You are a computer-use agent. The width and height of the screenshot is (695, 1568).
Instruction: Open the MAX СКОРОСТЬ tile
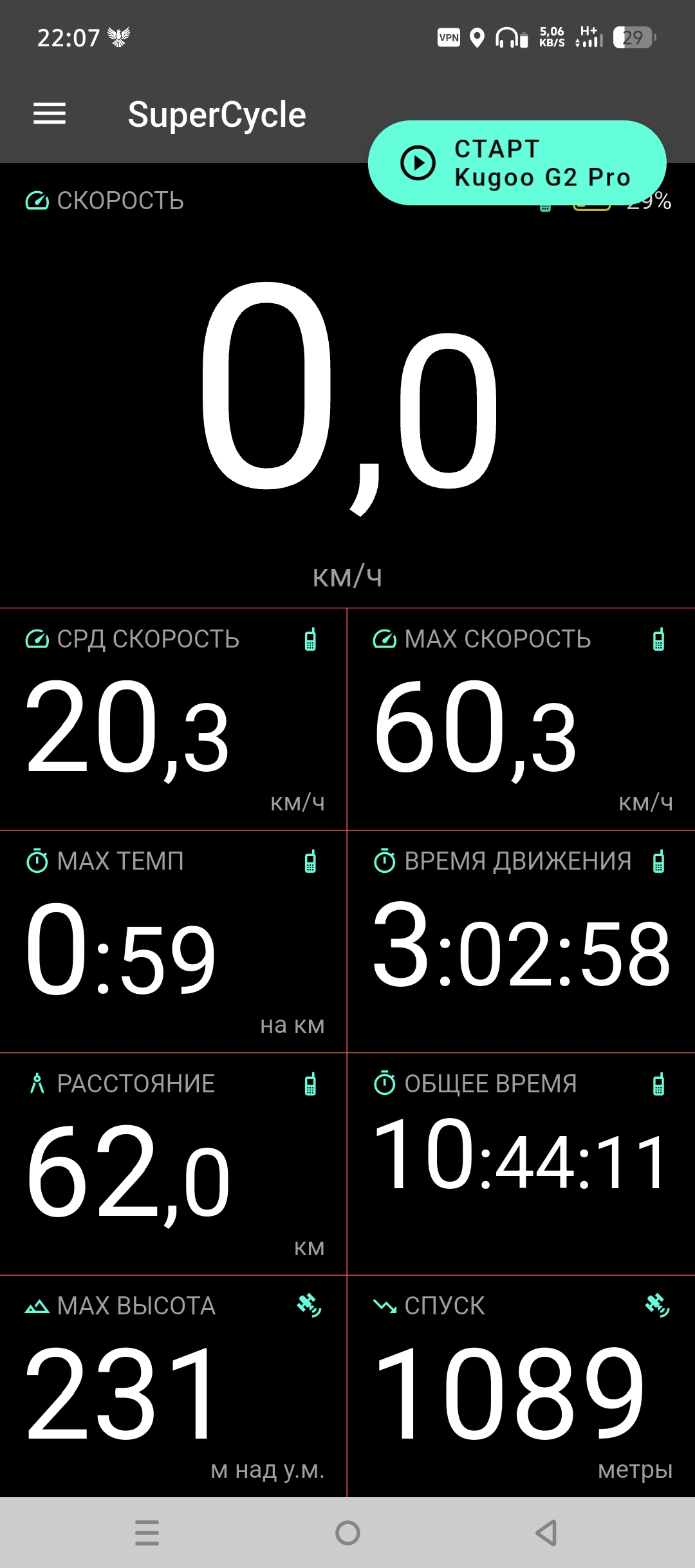tap(521, 720)
